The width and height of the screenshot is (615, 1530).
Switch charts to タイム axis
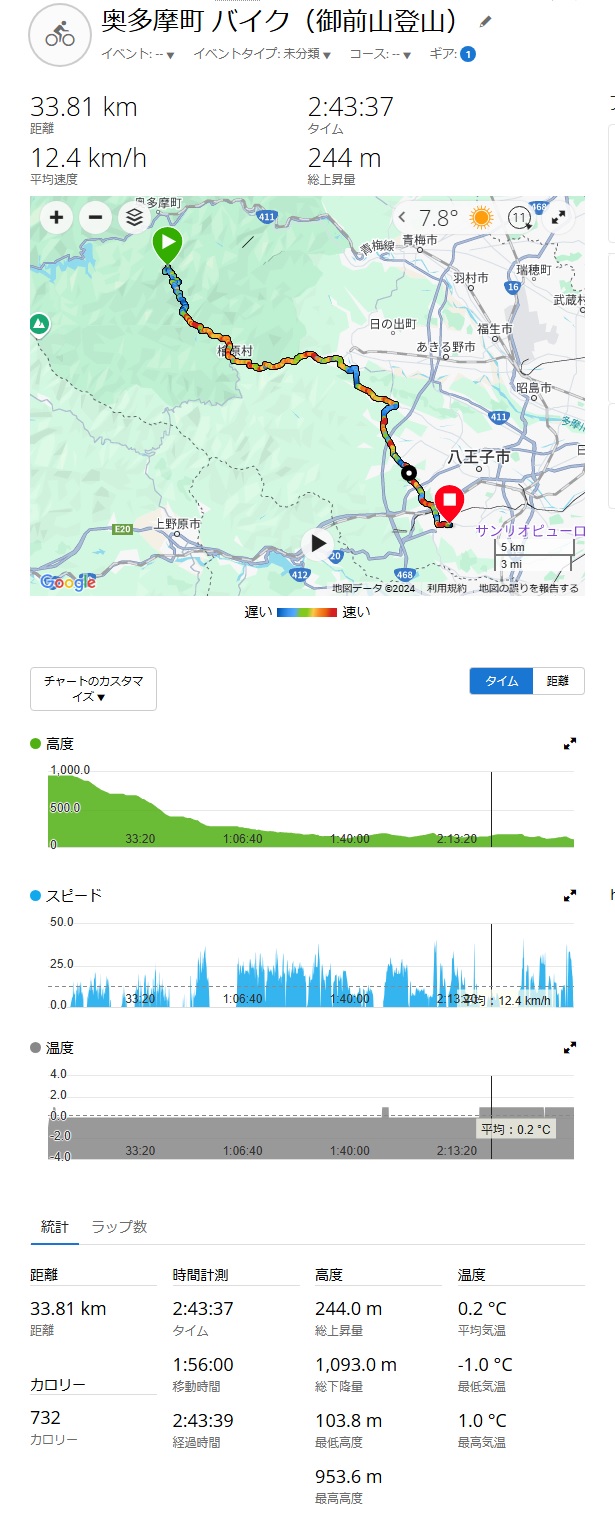pos(501,681)
